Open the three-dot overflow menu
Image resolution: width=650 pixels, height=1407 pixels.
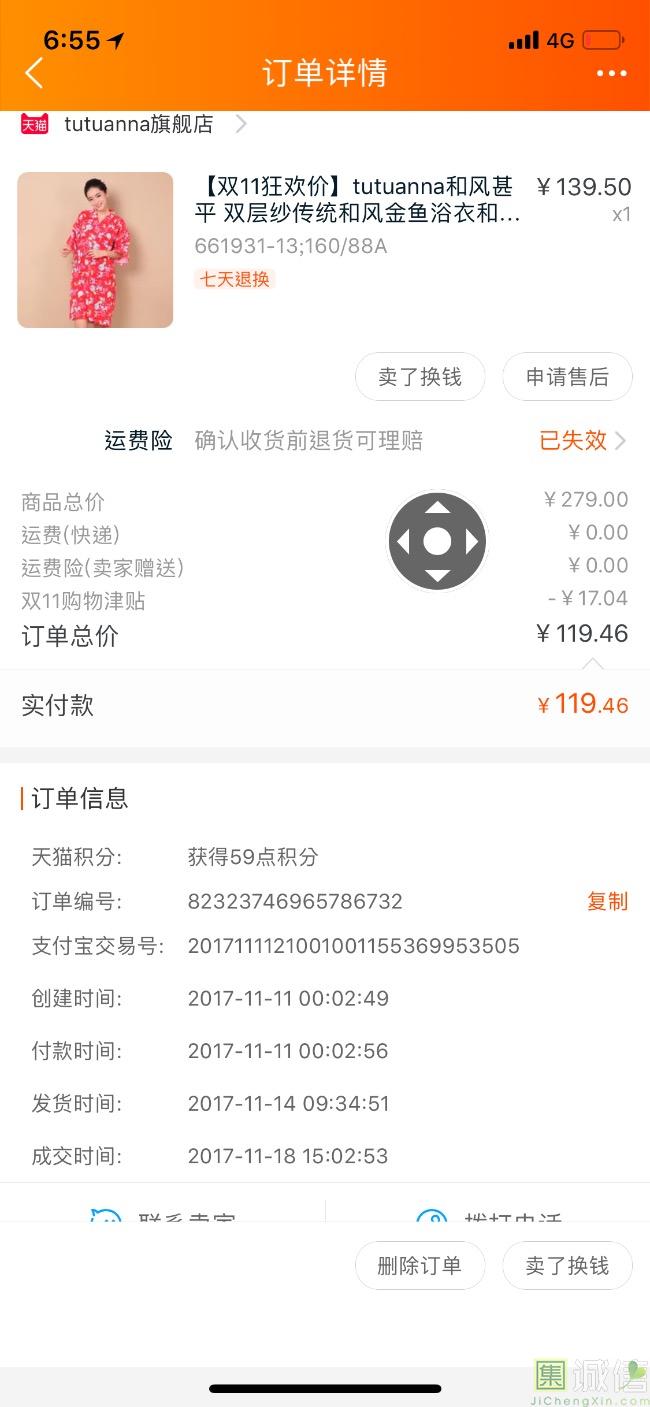[611, 73]
